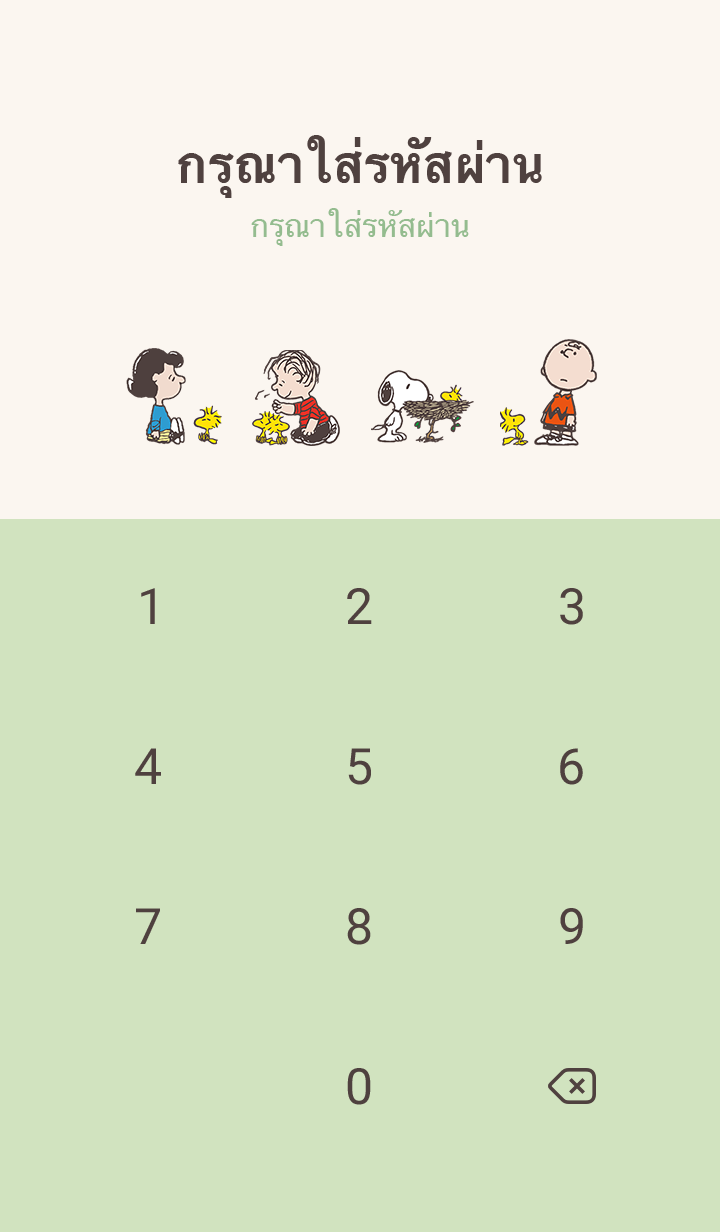Select digit 3 on the keypad
The image size is (720, 1232).
pos(570,607)
